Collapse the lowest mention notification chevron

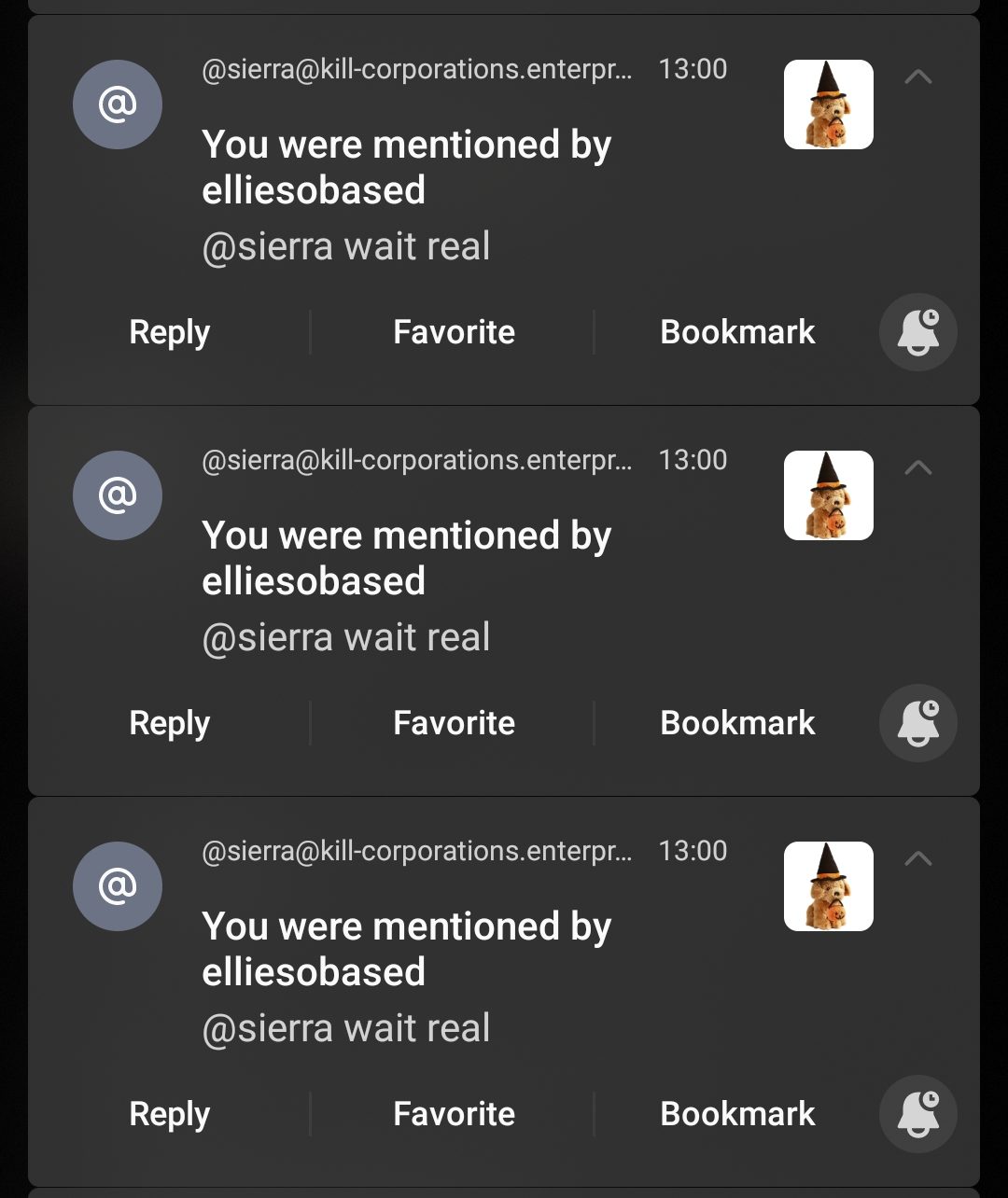(x=918, y=859)
